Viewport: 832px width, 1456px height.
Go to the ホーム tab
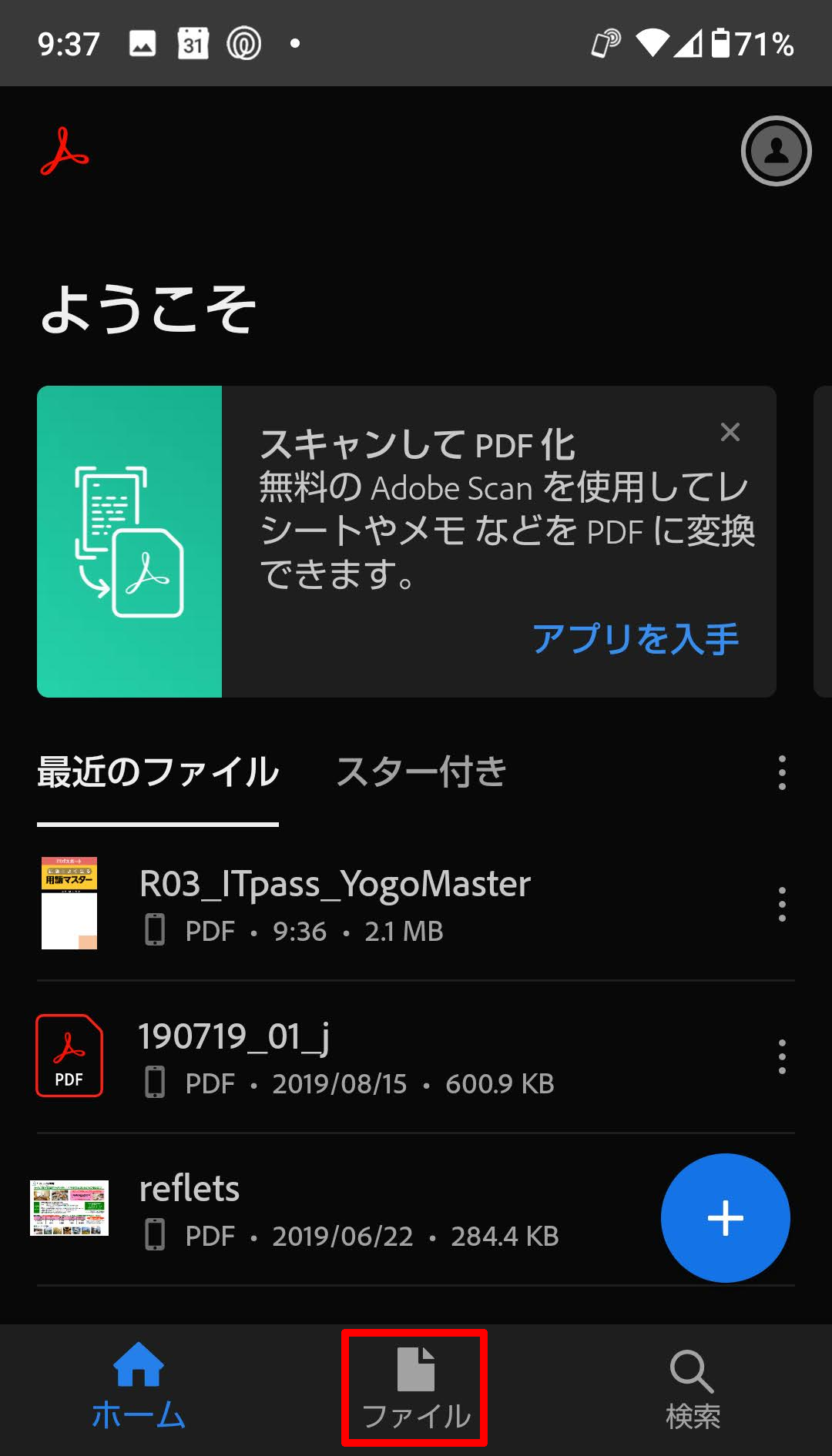pos(139,1387)
